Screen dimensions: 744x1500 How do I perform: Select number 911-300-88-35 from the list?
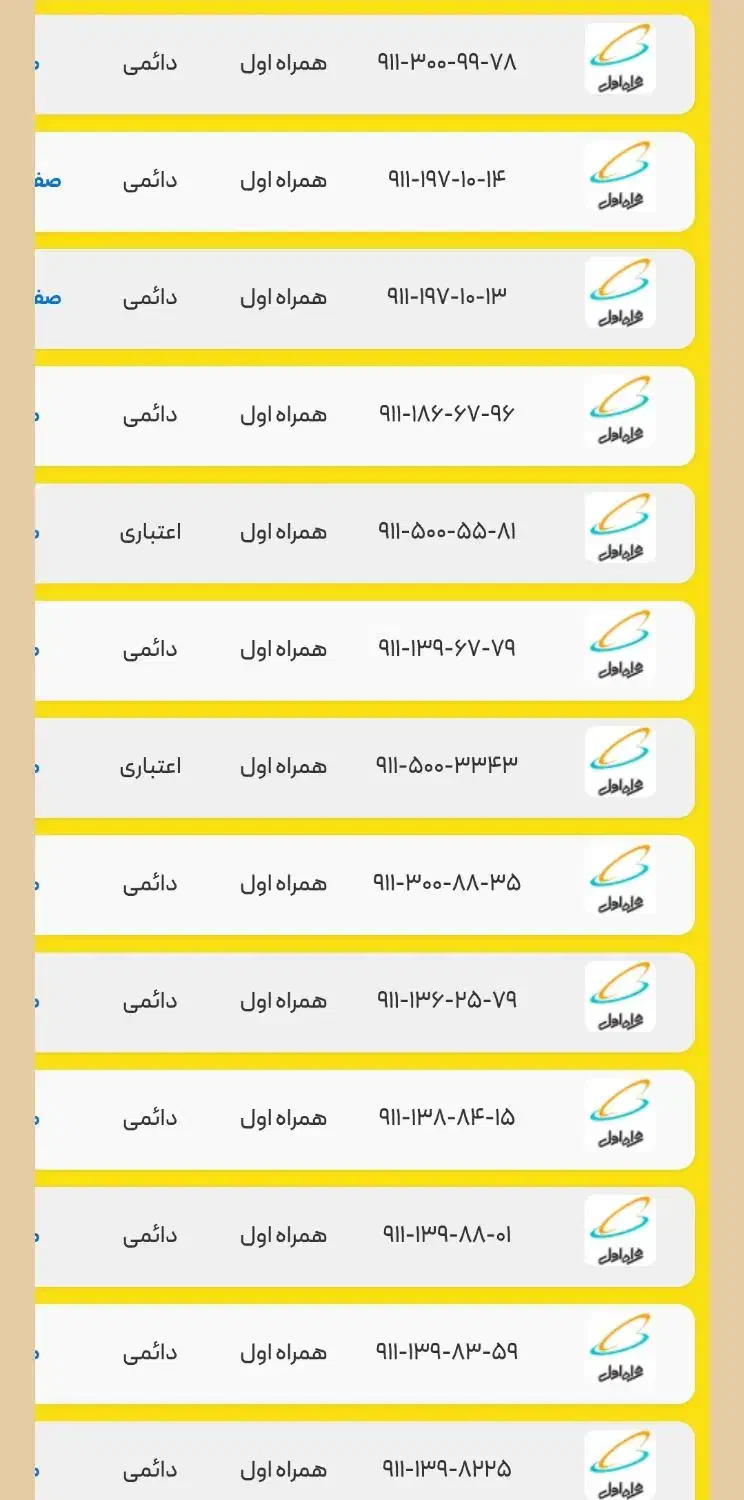point(447,883)
